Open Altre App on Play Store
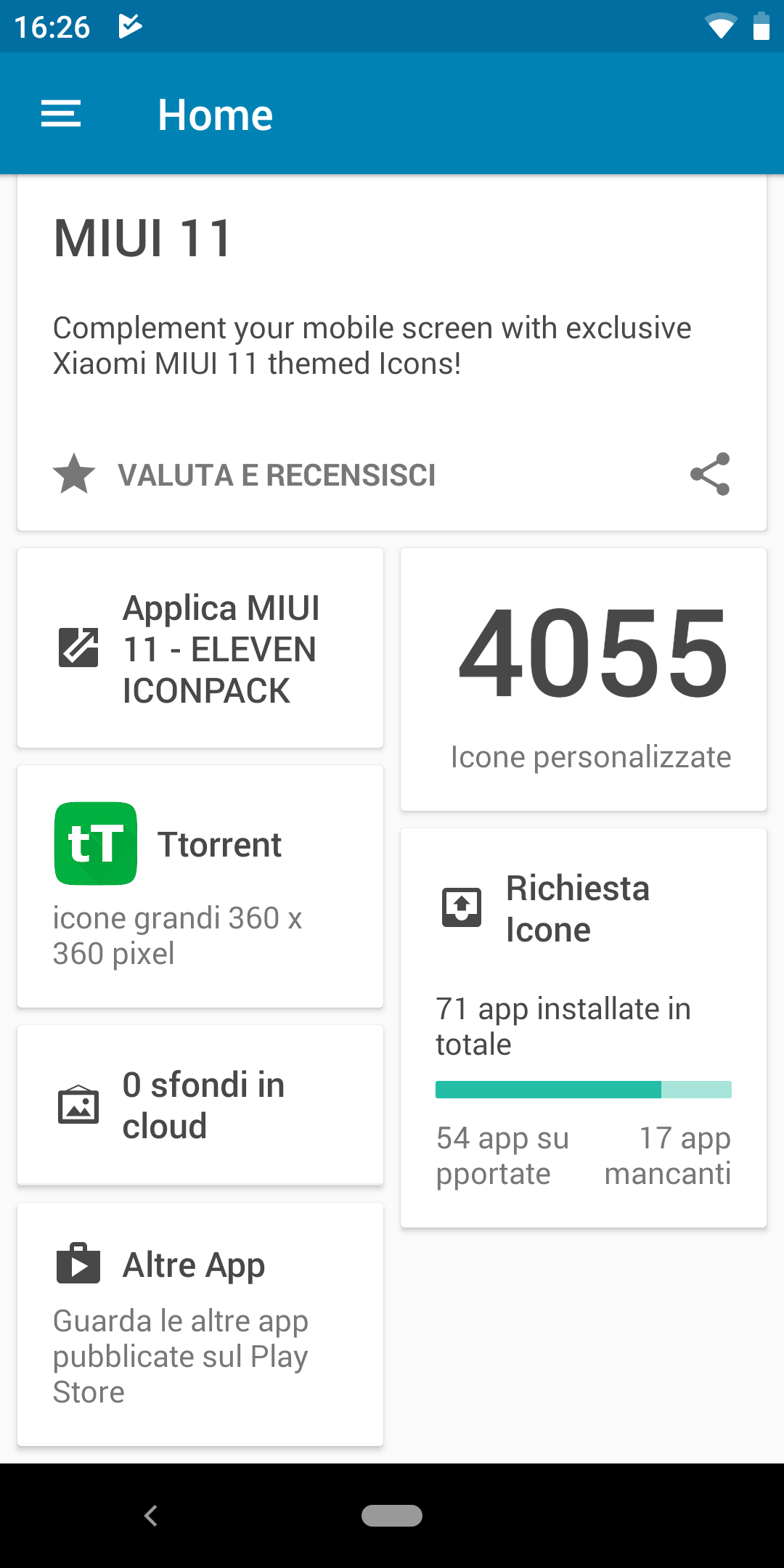Image resolution: width=784 pixels, height=1568 pixels. tap(200, 1324)
